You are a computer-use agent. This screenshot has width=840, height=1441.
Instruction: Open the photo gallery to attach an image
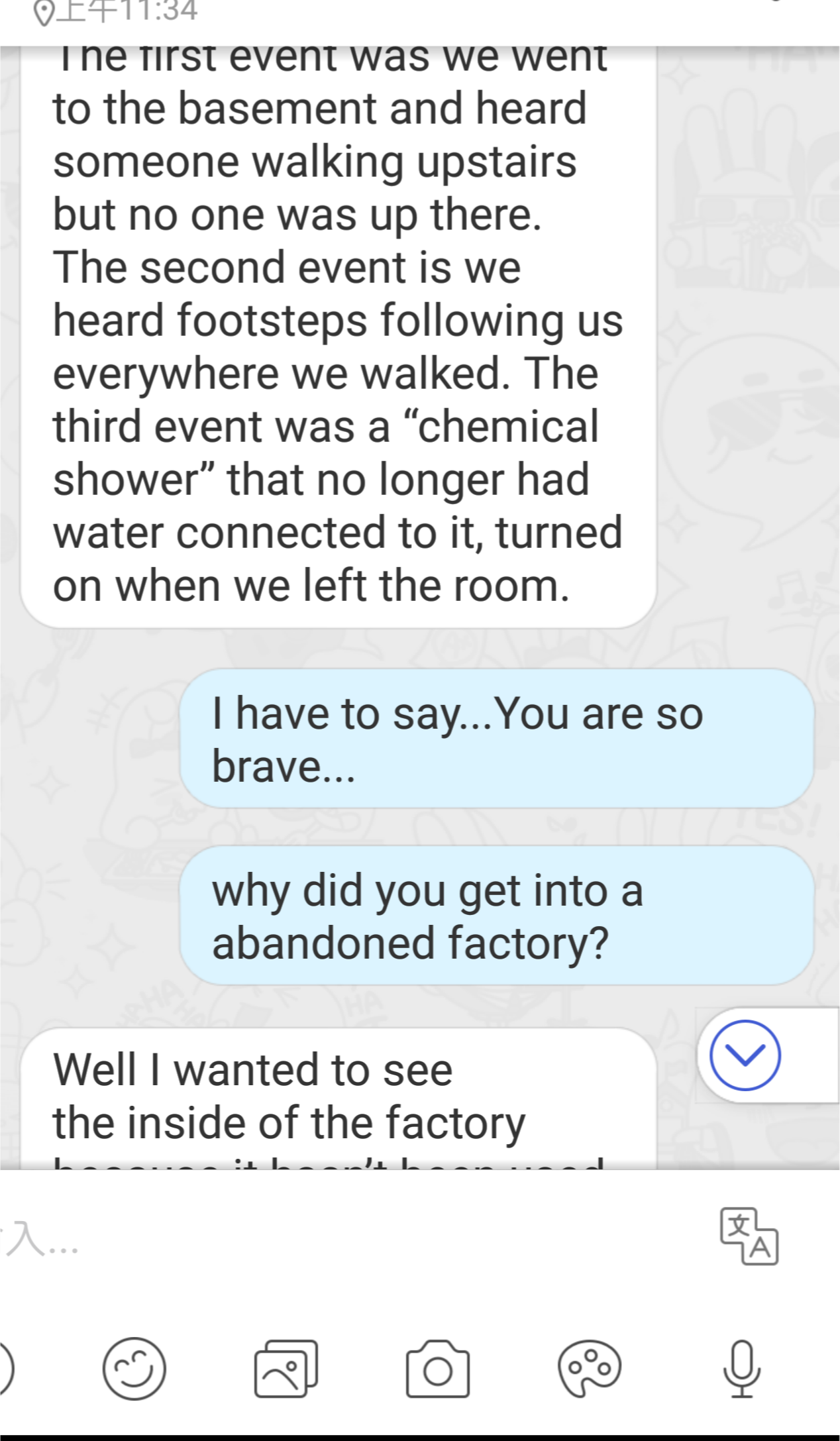286,1369
